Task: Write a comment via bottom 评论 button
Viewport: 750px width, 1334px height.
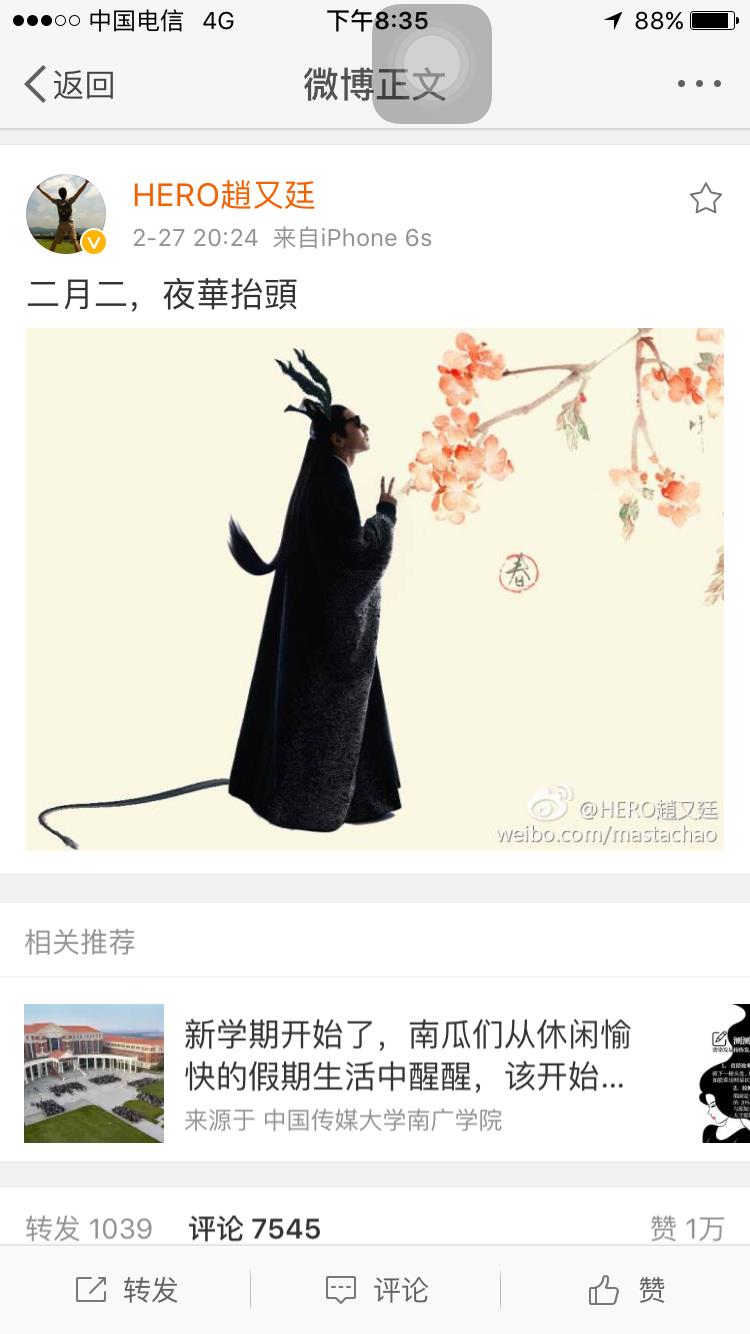Action: click(x=376, y=1290)
